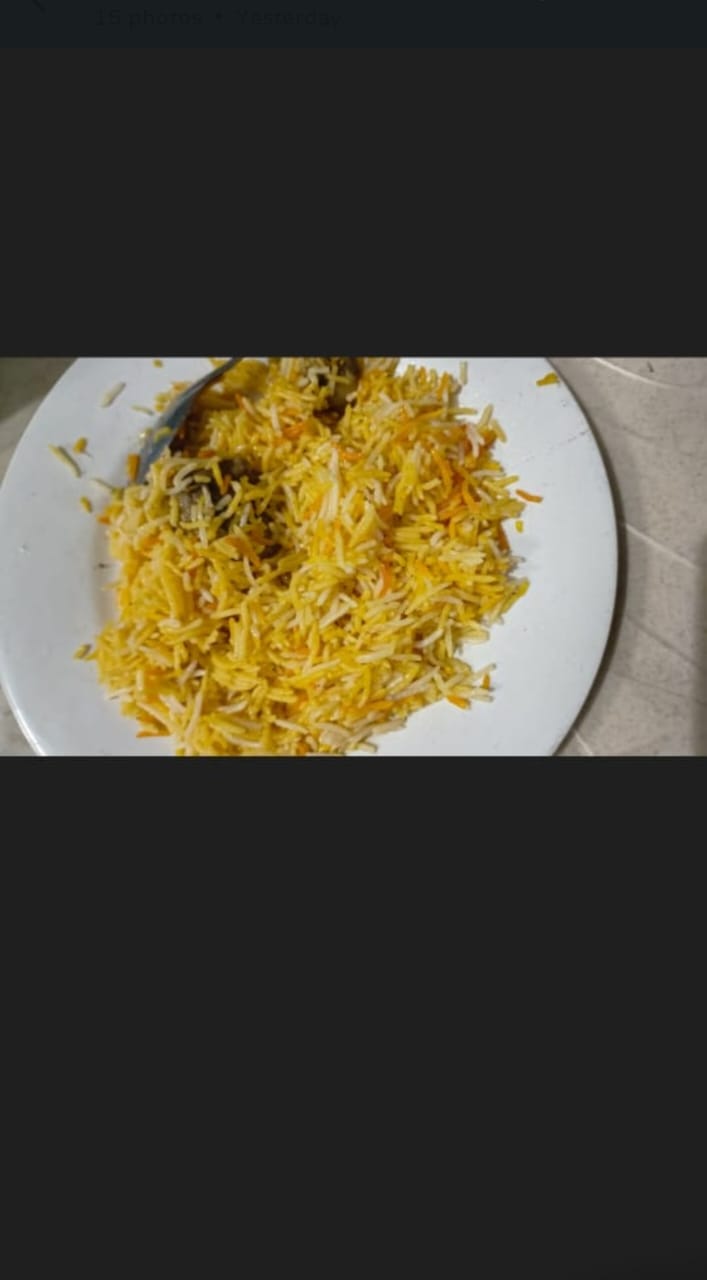Go back using the faded top-left arrow
Image resolution: width=707 pixels, height=1280 pixels.
37,6
